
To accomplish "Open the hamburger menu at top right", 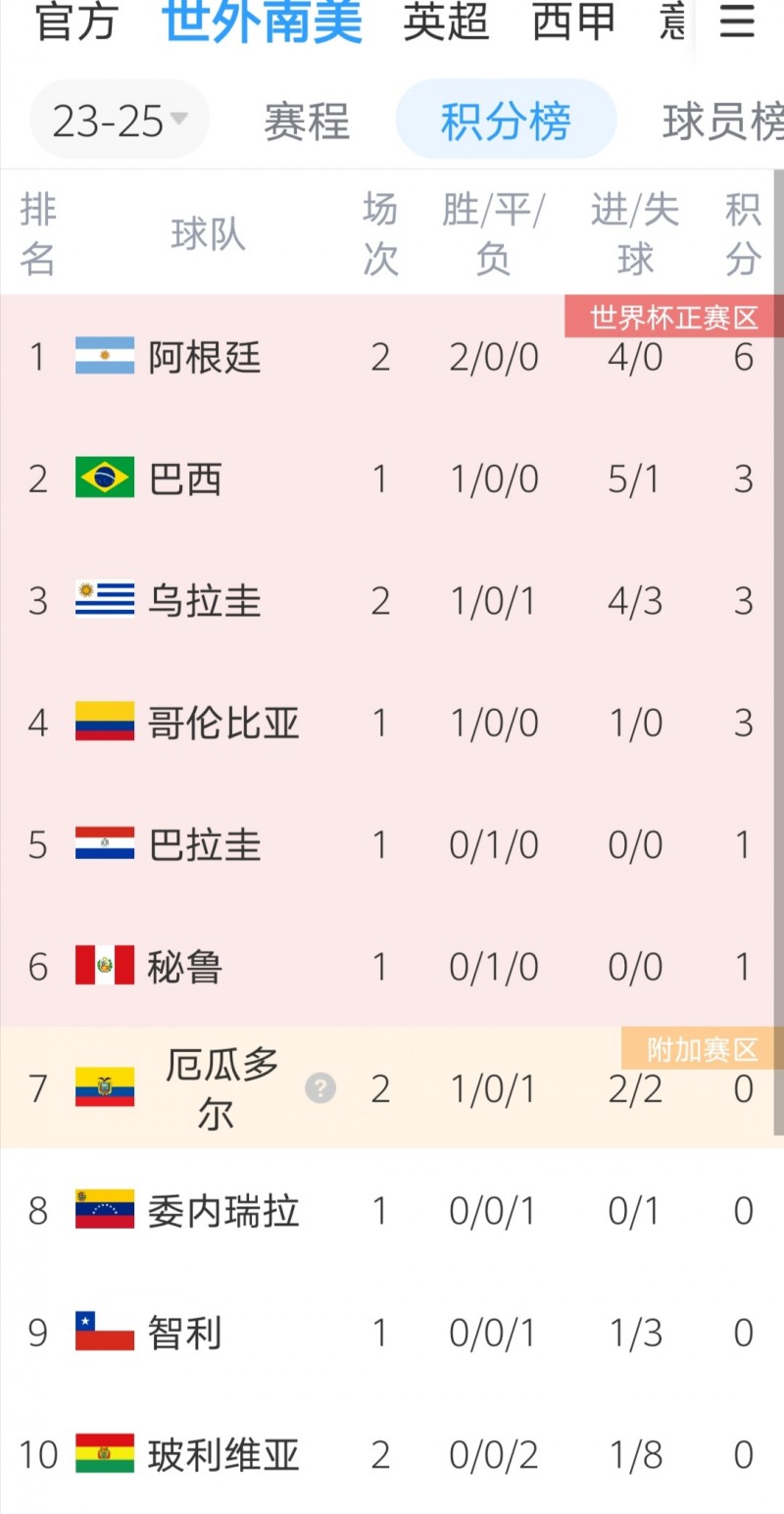I will pyautogui.click(x=737, y=24).
